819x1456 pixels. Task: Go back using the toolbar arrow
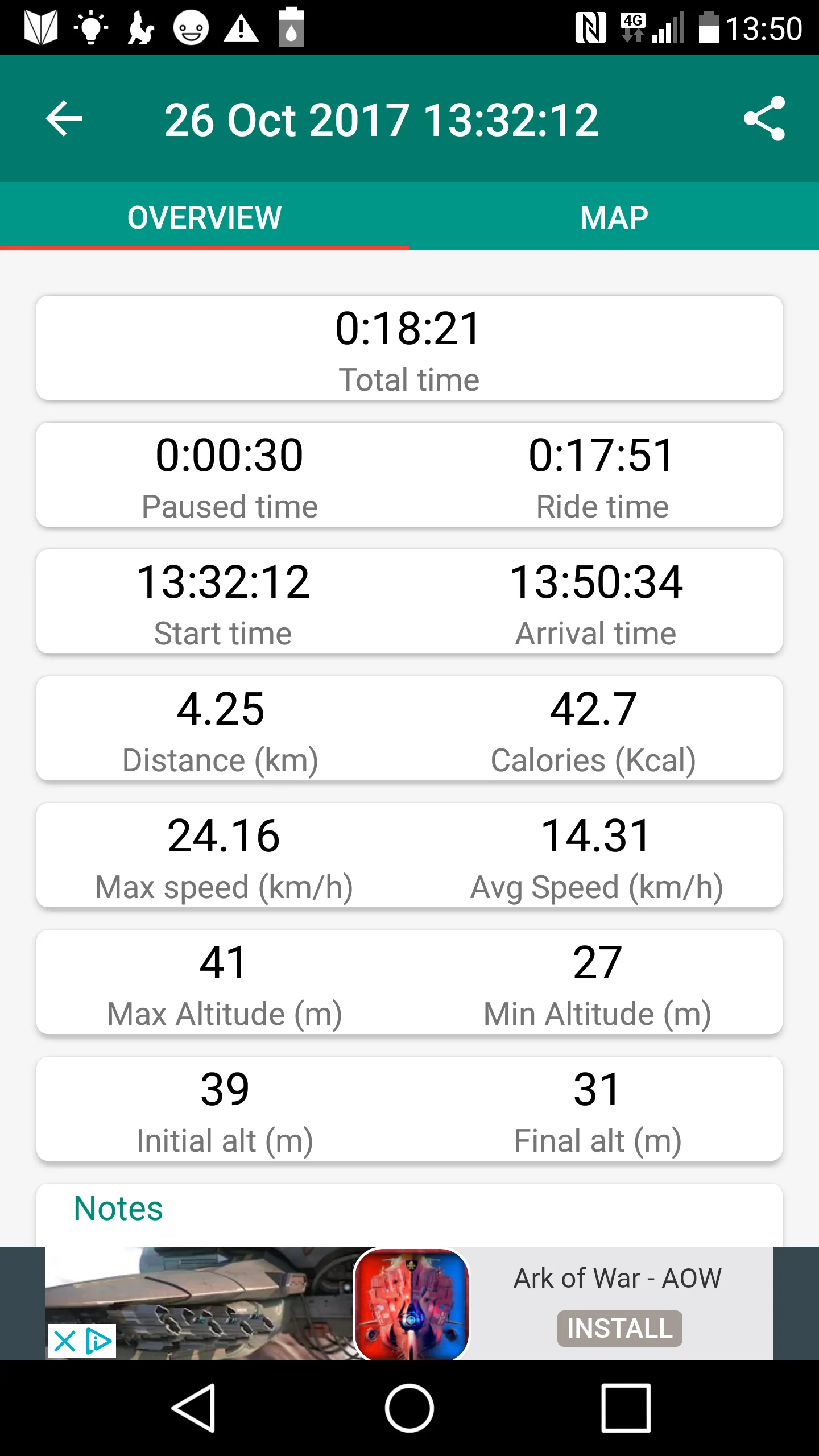tap(64, 118)
